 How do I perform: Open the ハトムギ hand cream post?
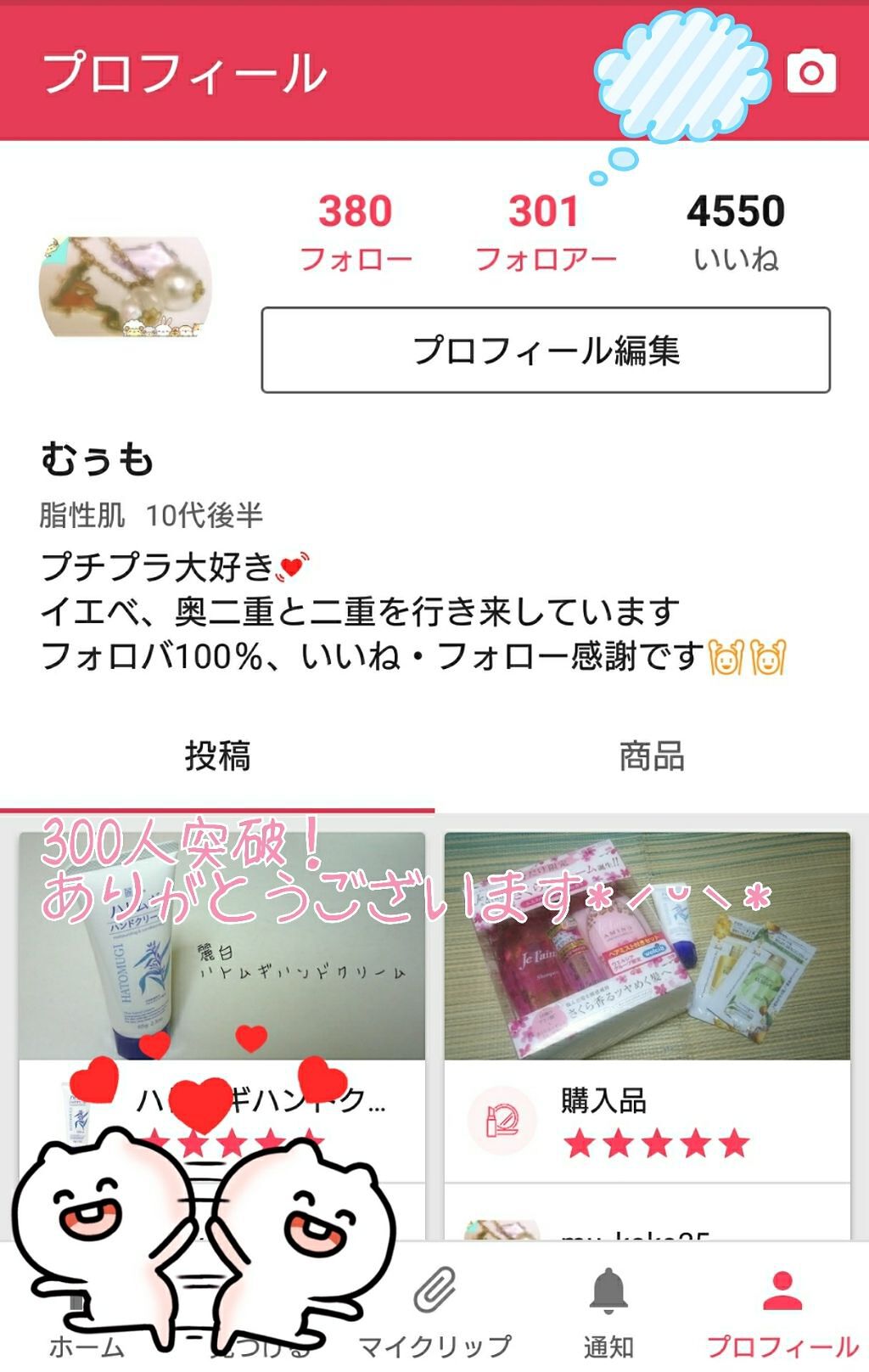[x=221, y=947]
